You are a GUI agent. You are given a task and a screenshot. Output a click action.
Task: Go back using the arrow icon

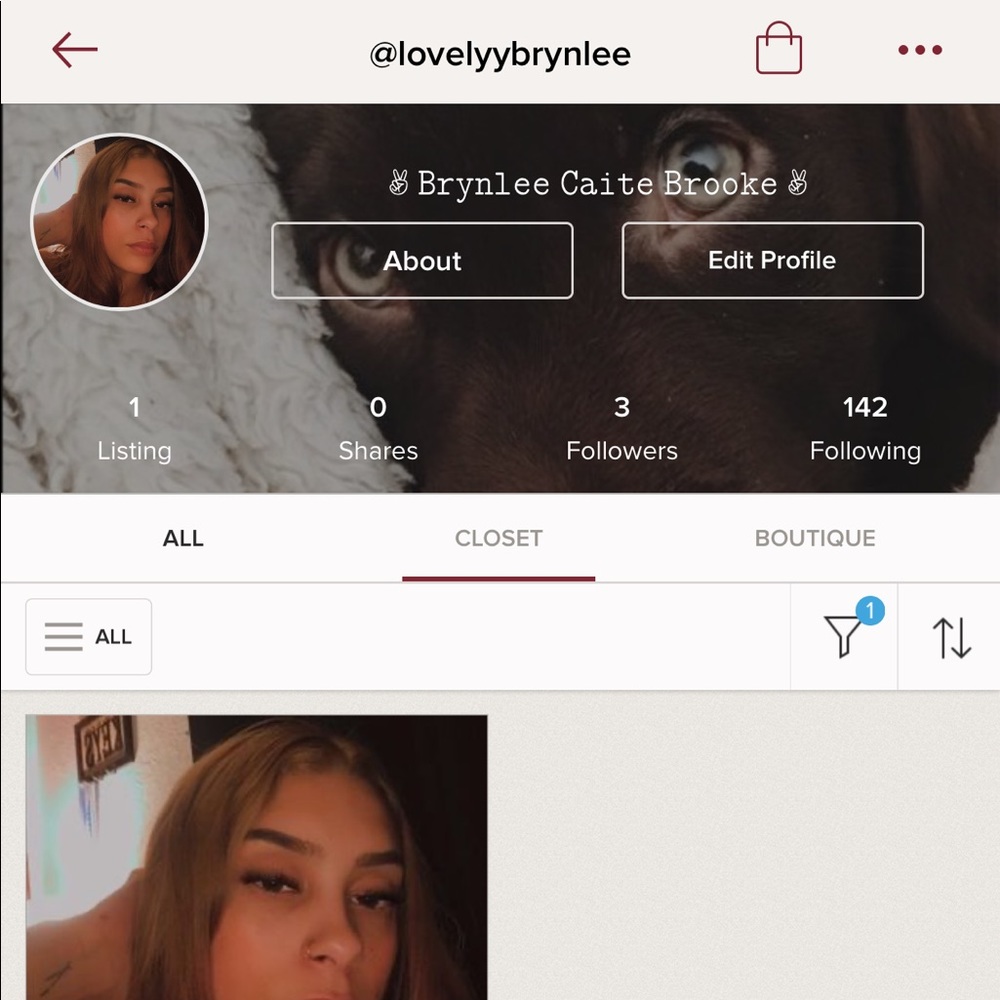coord(75,50)
